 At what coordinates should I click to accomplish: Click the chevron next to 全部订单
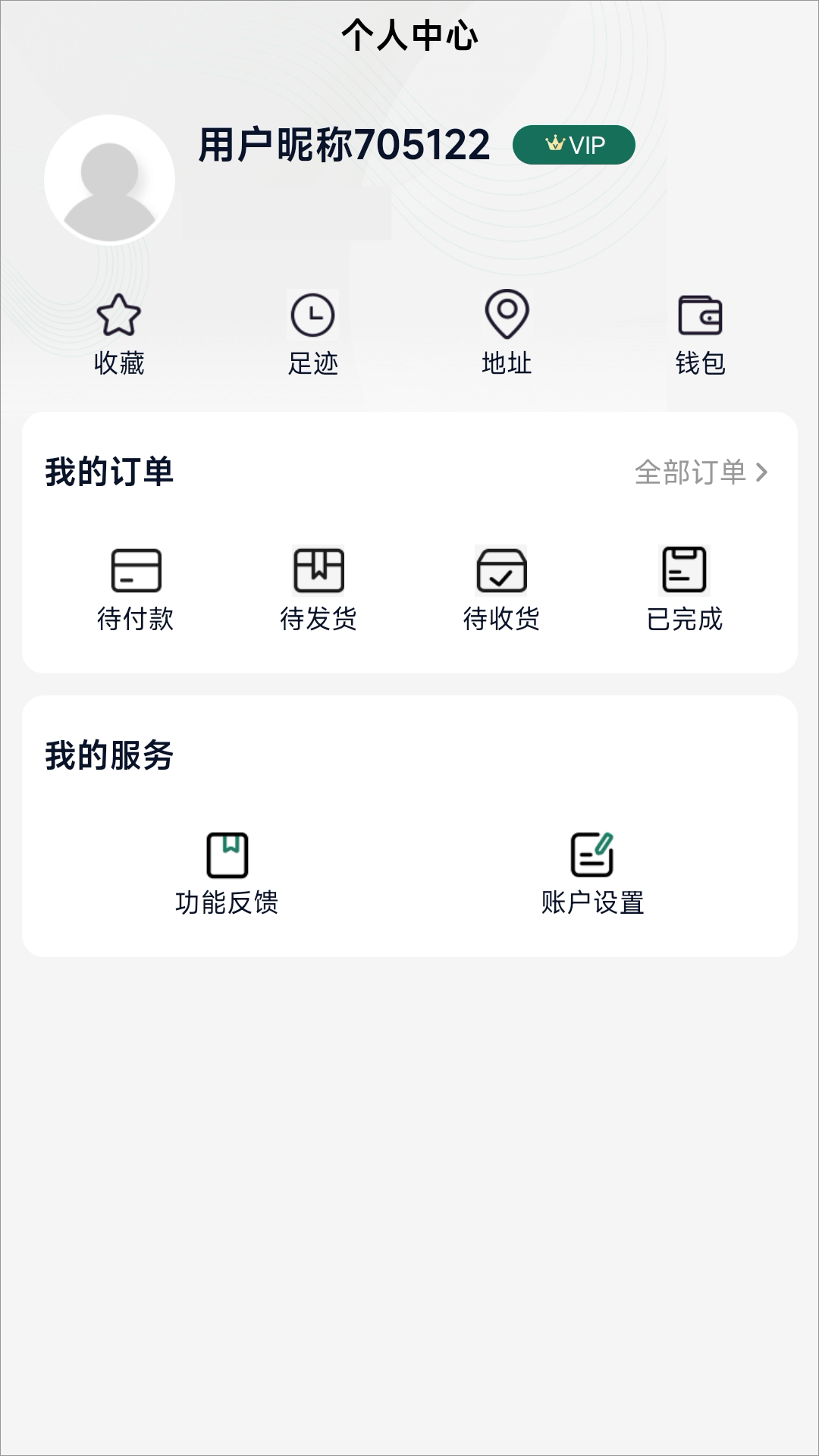tap(762, 472)
